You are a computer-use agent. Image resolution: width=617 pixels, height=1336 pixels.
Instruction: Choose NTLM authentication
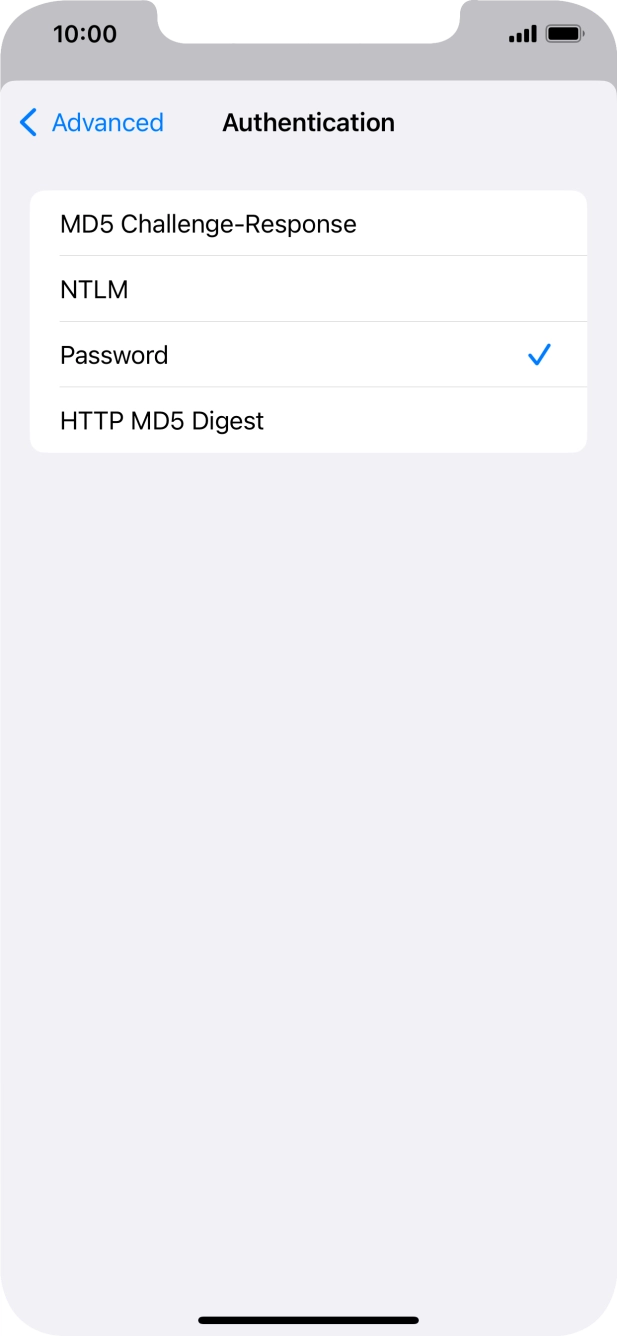click(x=308, y=289)
